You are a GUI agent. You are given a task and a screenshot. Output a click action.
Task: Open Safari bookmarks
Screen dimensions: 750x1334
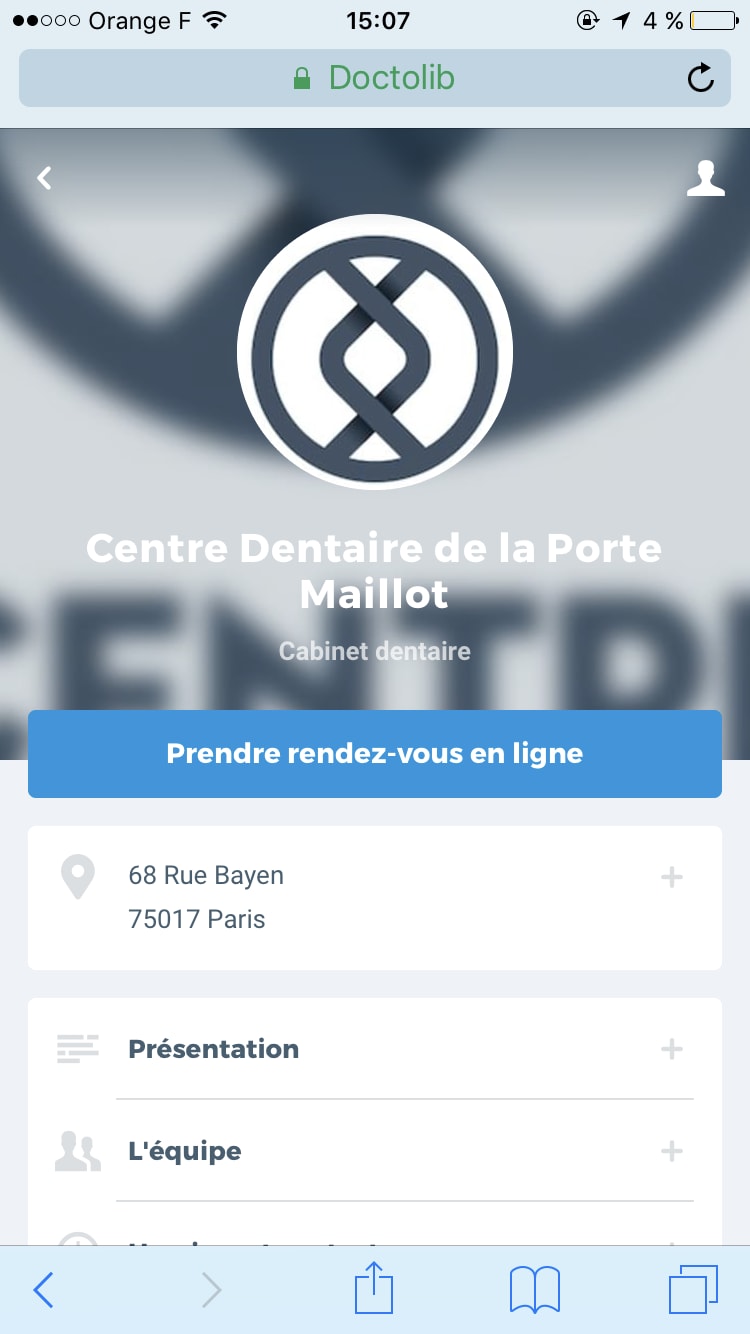pos(535,1289)
